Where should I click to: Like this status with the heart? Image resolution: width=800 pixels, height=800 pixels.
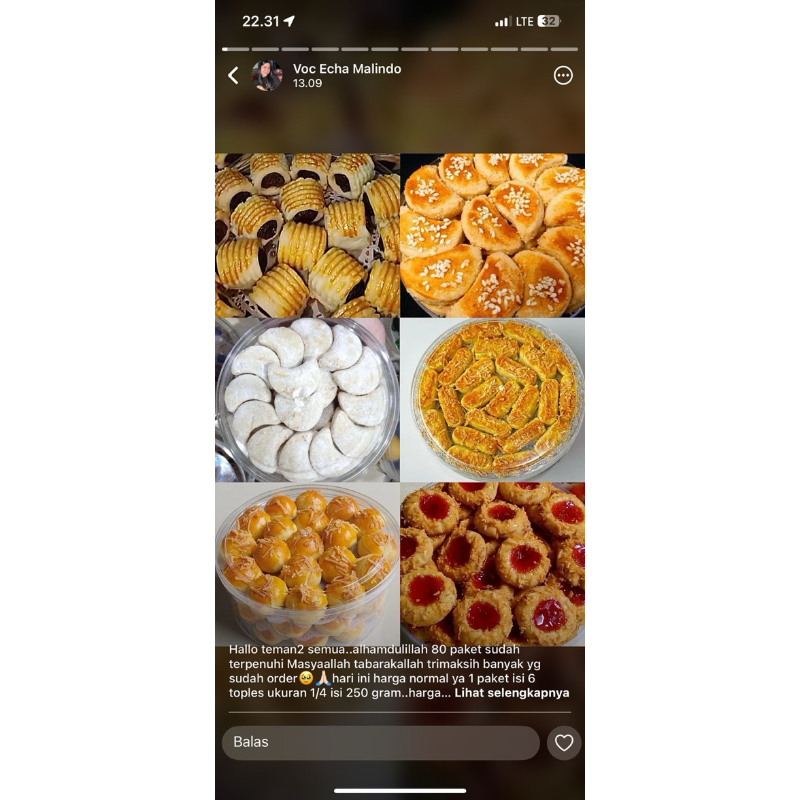pyautogui.click(x=564, y=743)
